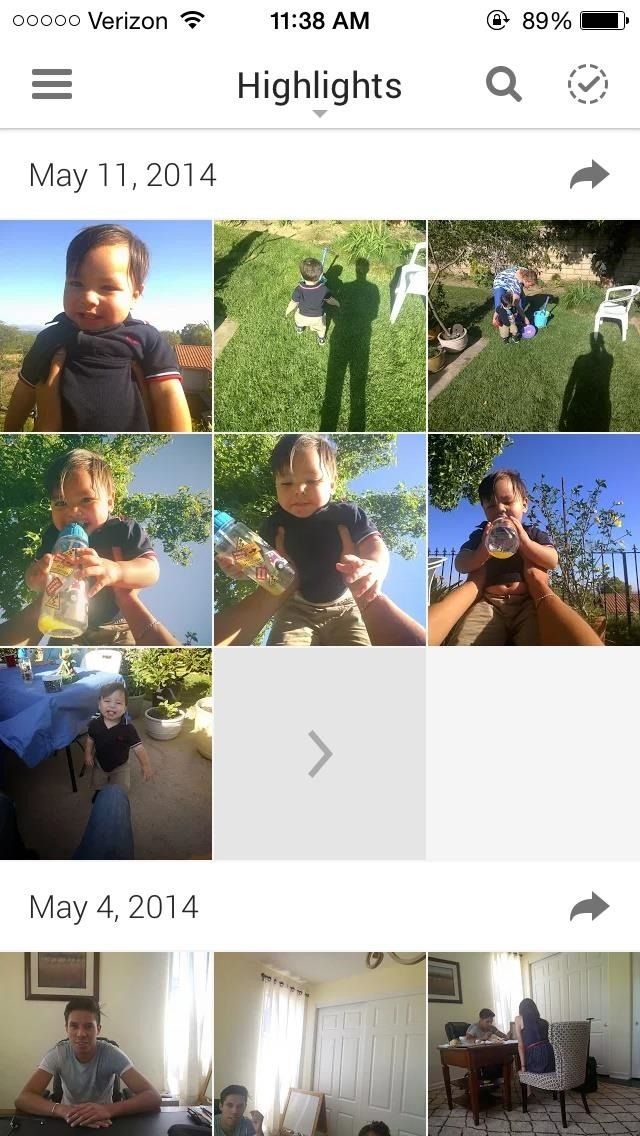Open the photo showing white closet doors
The width and height of the screenshot is (640, 1136).
319,1043
